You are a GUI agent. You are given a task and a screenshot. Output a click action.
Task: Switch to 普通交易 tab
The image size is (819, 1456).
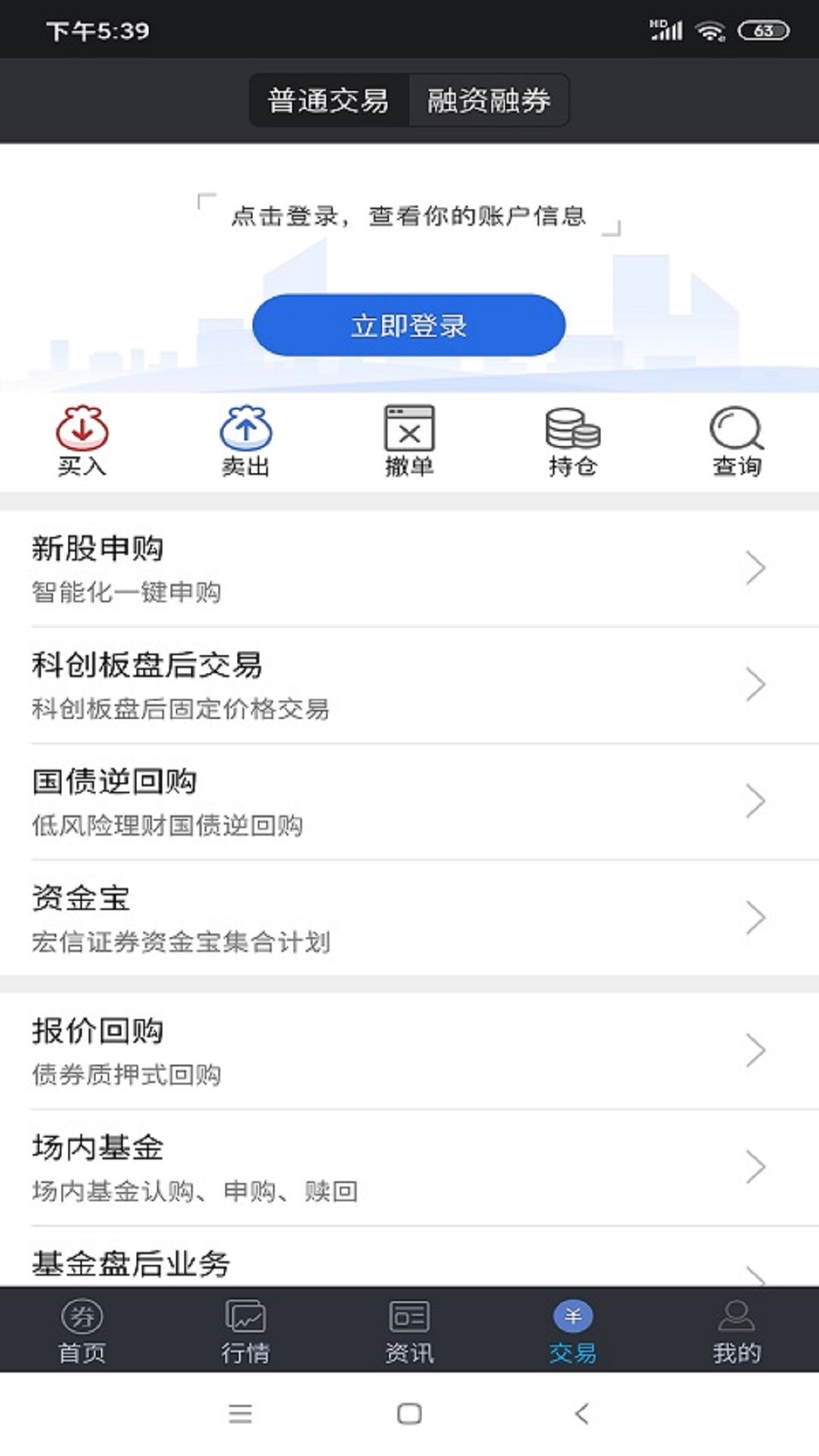pos(328,100)
